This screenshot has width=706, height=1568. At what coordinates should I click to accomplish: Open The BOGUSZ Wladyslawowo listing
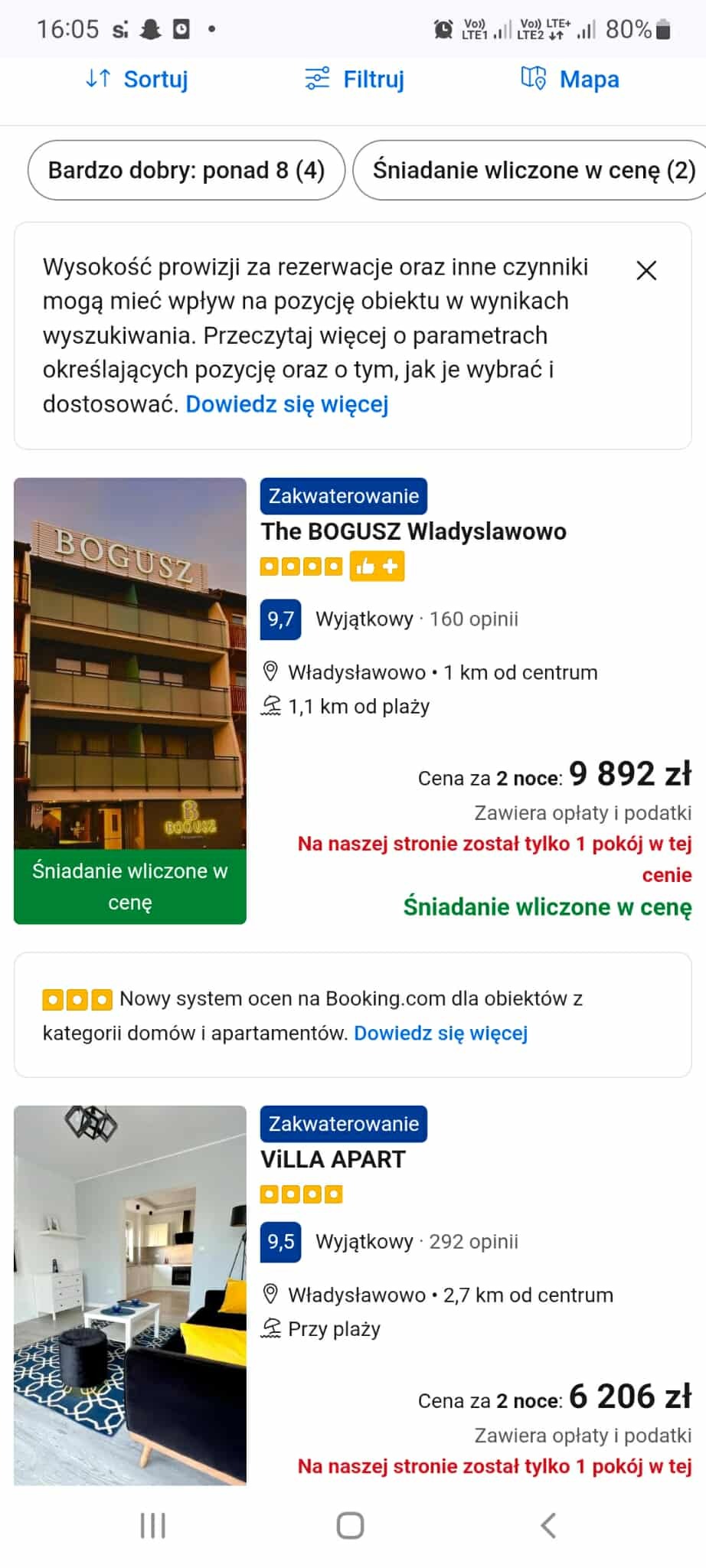pyautogui.click(x=413, y=531)
